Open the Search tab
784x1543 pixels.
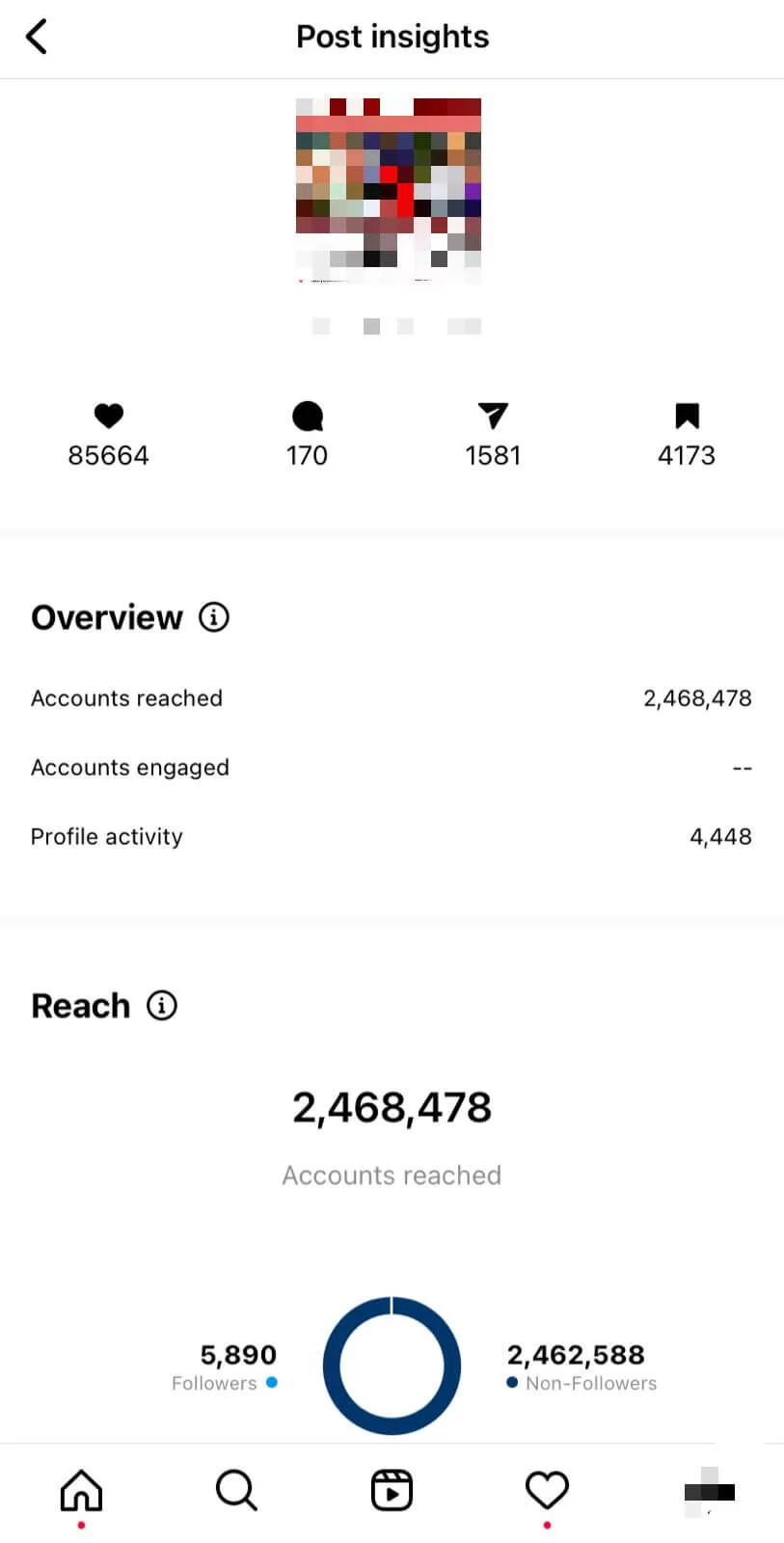coord(236,1490)
